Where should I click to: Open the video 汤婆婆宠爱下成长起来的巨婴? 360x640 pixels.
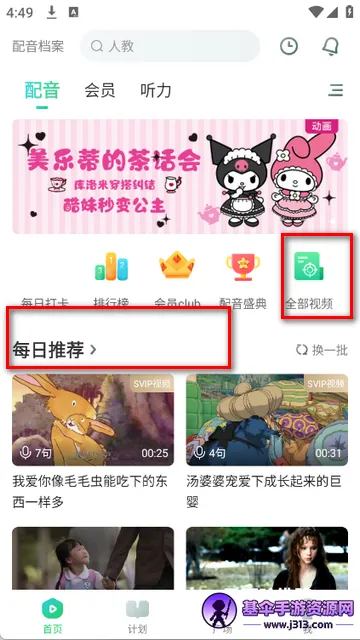(x=267, y=442)
